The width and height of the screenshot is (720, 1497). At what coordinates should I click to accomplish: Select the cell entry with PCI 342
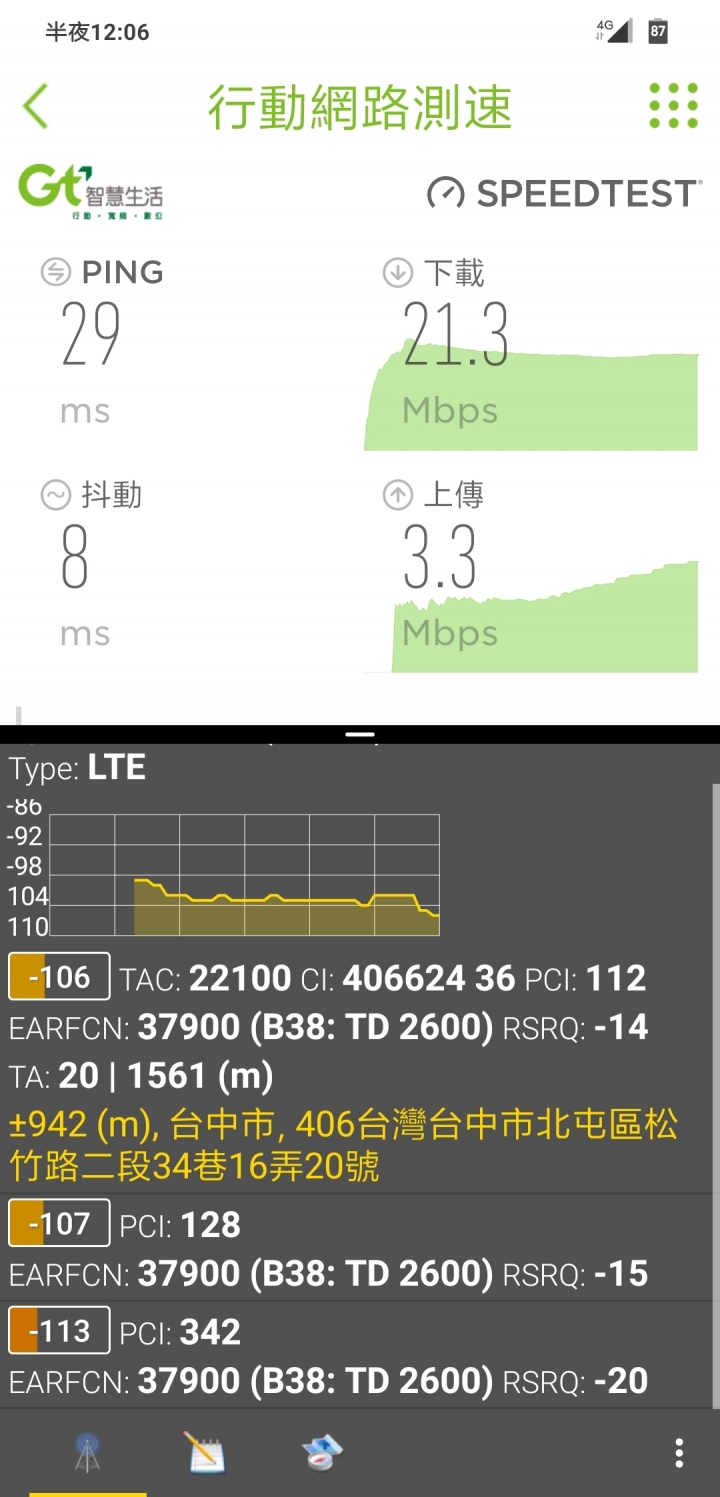pyautogui.click(x=358, y=1355)
